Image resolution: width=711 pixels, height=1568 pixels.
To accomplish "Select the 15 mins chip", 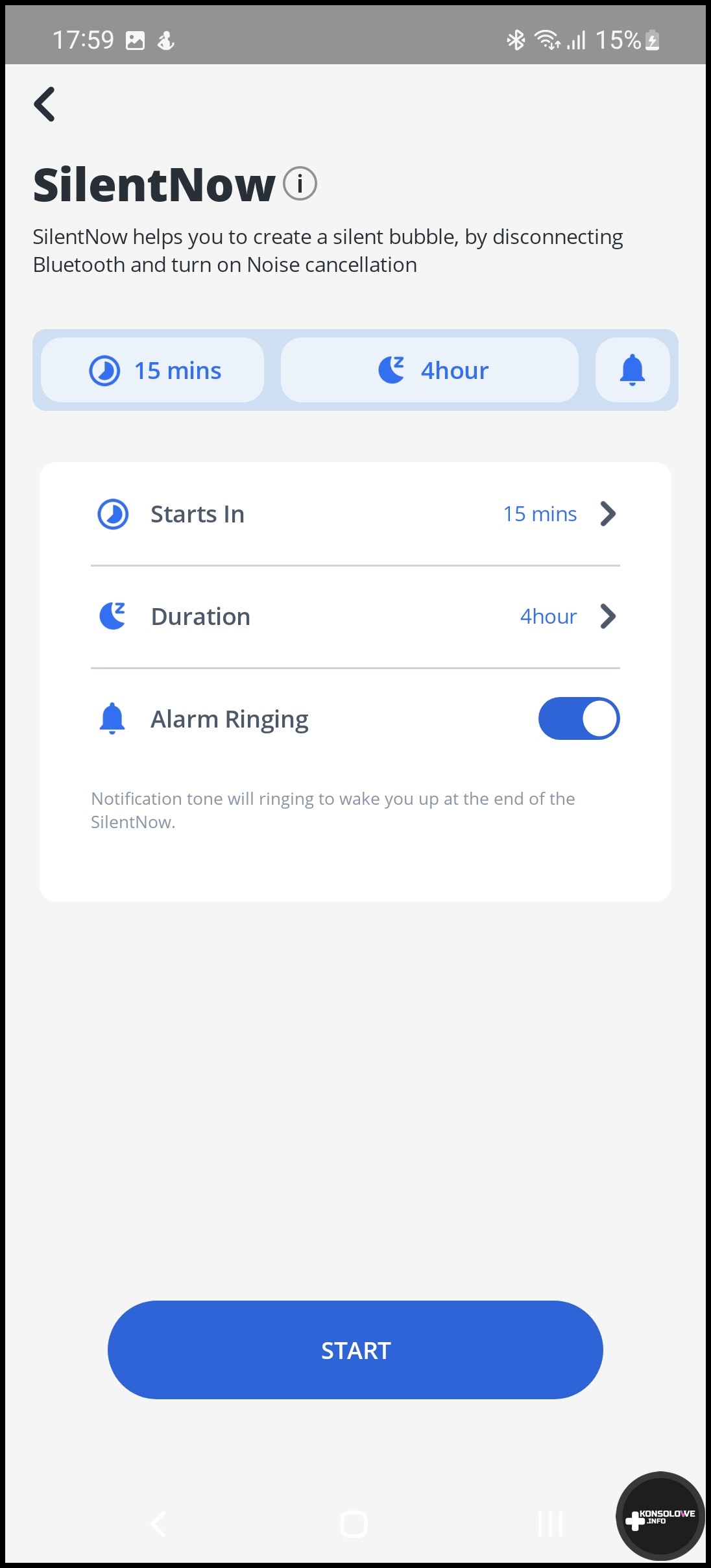I will pos(152,370).
